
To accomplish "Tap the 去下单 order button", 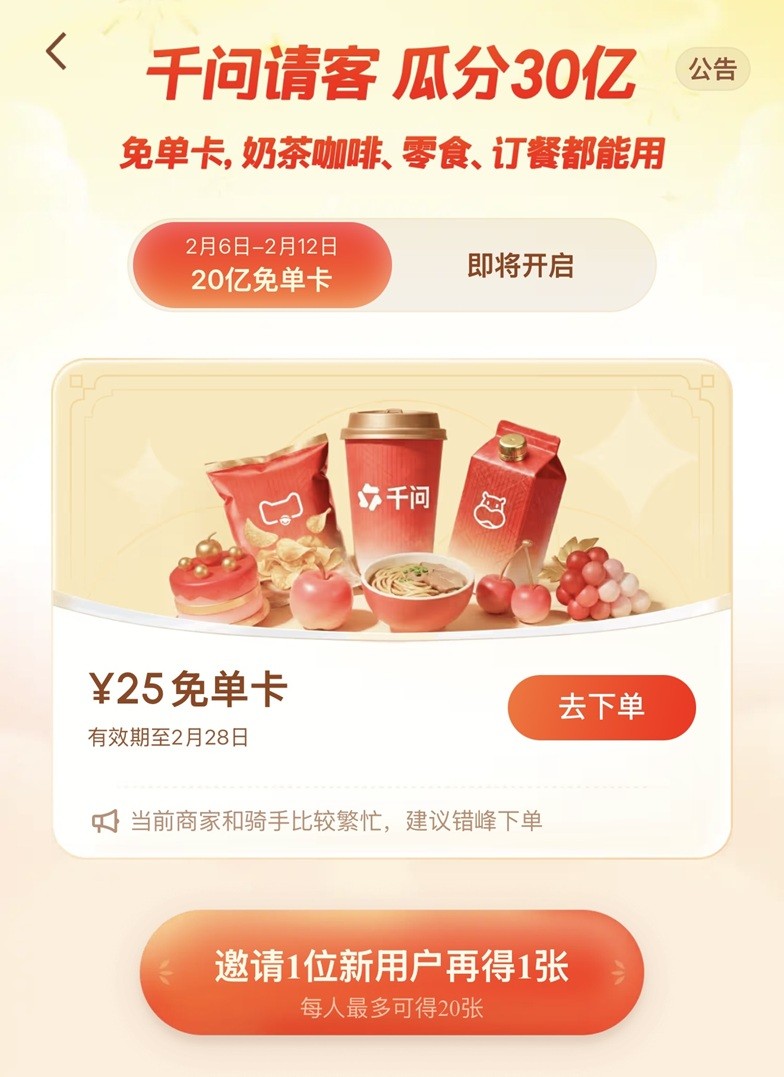I will (x=603, y=705).
